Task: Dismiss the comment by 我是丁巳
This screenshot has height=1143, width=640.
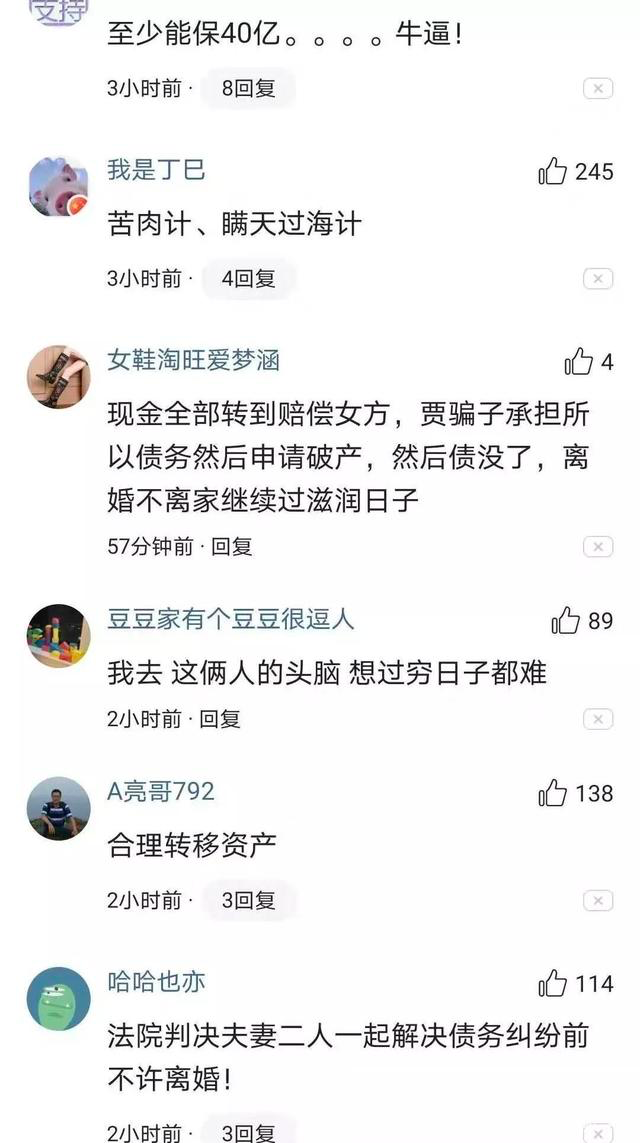Action: coord(597,279)
